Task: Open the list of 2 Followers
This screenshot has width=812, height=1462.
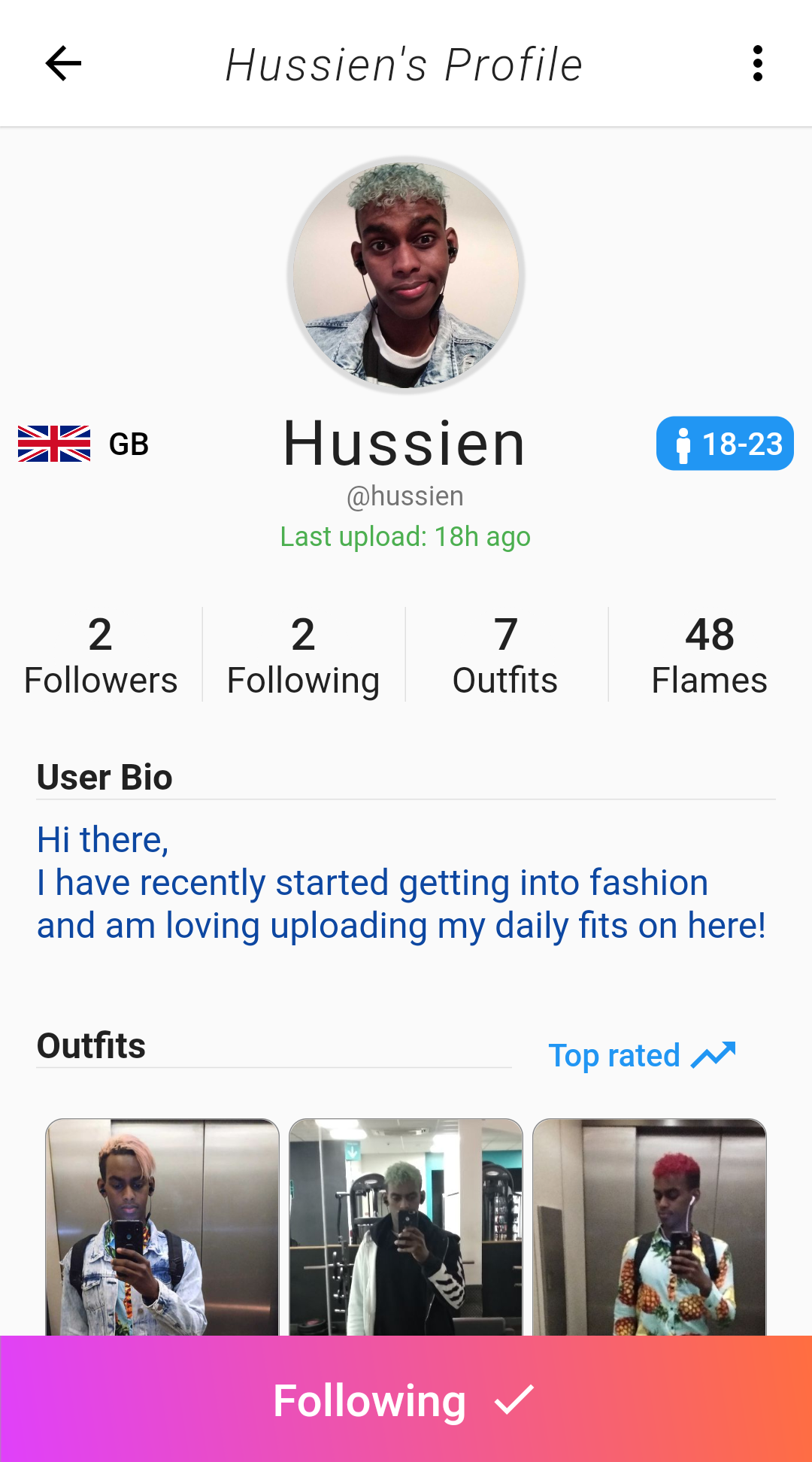Action: click(101, 654)
